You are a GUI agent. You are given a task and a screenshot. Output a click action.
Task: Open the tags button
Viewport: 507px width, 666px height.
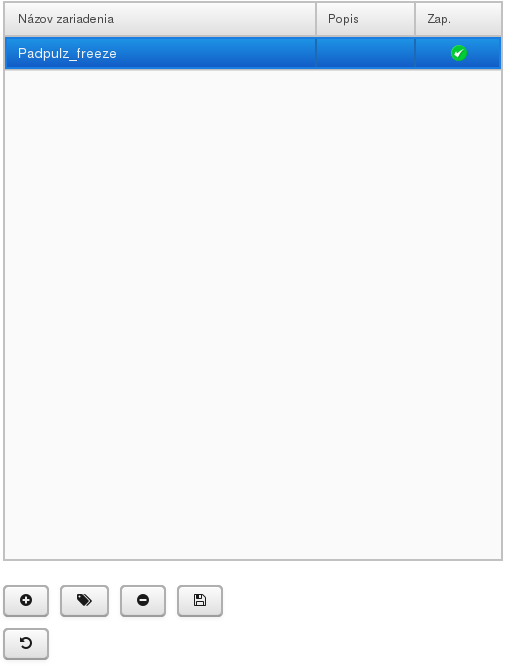click(84, 601)
